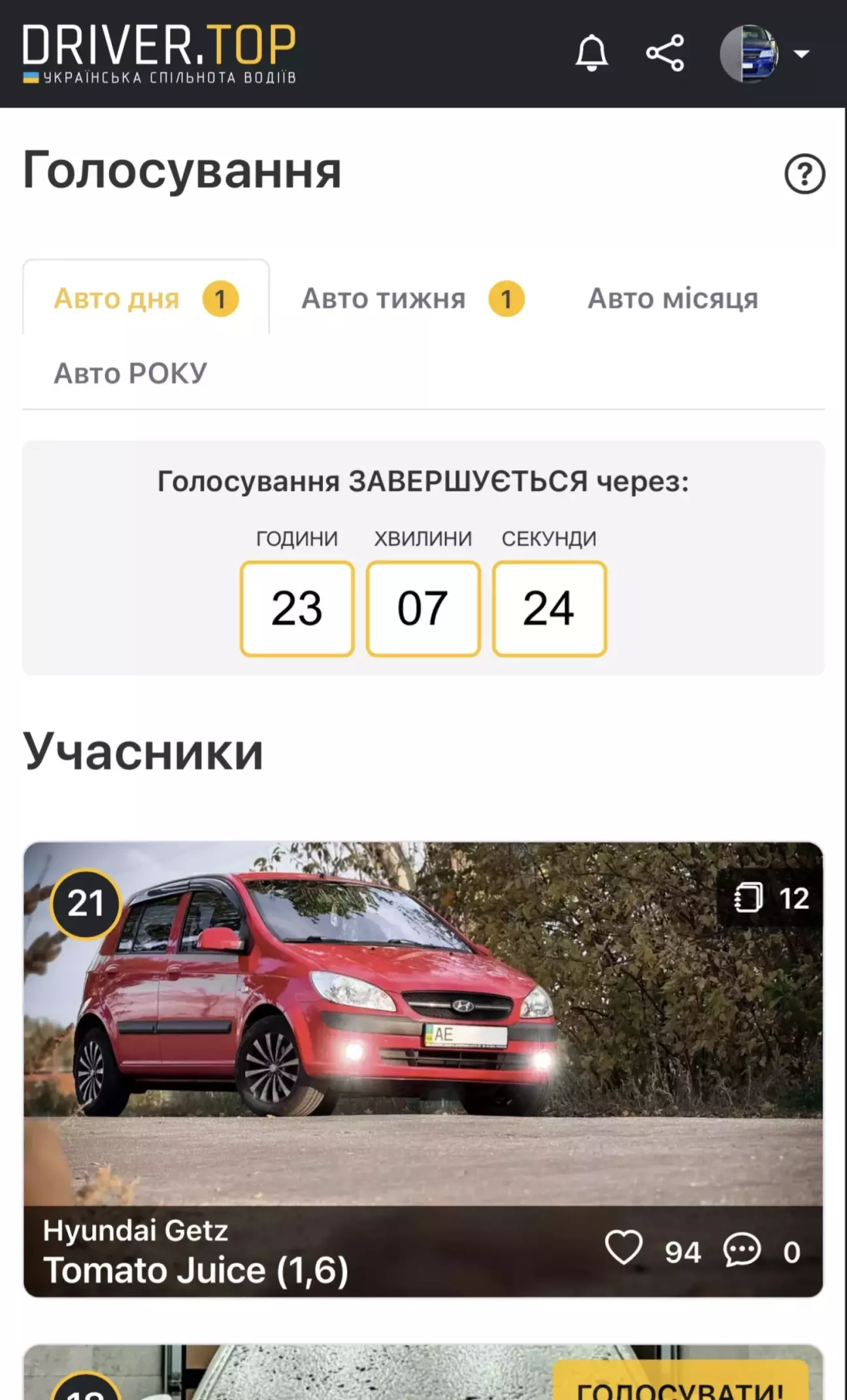Viewport: 847px width, 1400px height.
Task: Switch to the Авто РОКУ tab
Action: [x=130, y=373]
